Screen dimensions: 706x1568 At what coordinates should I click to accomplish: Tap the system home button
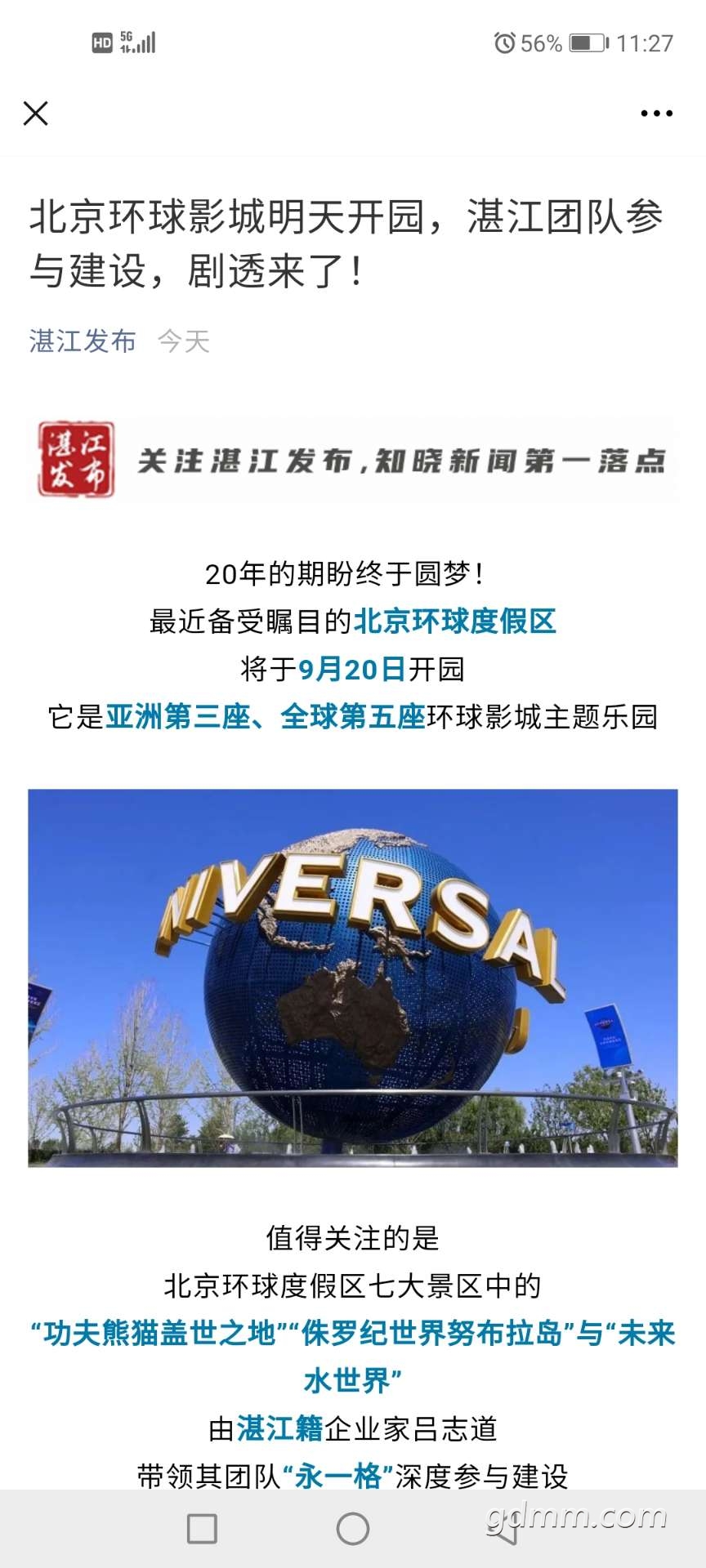[353, 1529]
